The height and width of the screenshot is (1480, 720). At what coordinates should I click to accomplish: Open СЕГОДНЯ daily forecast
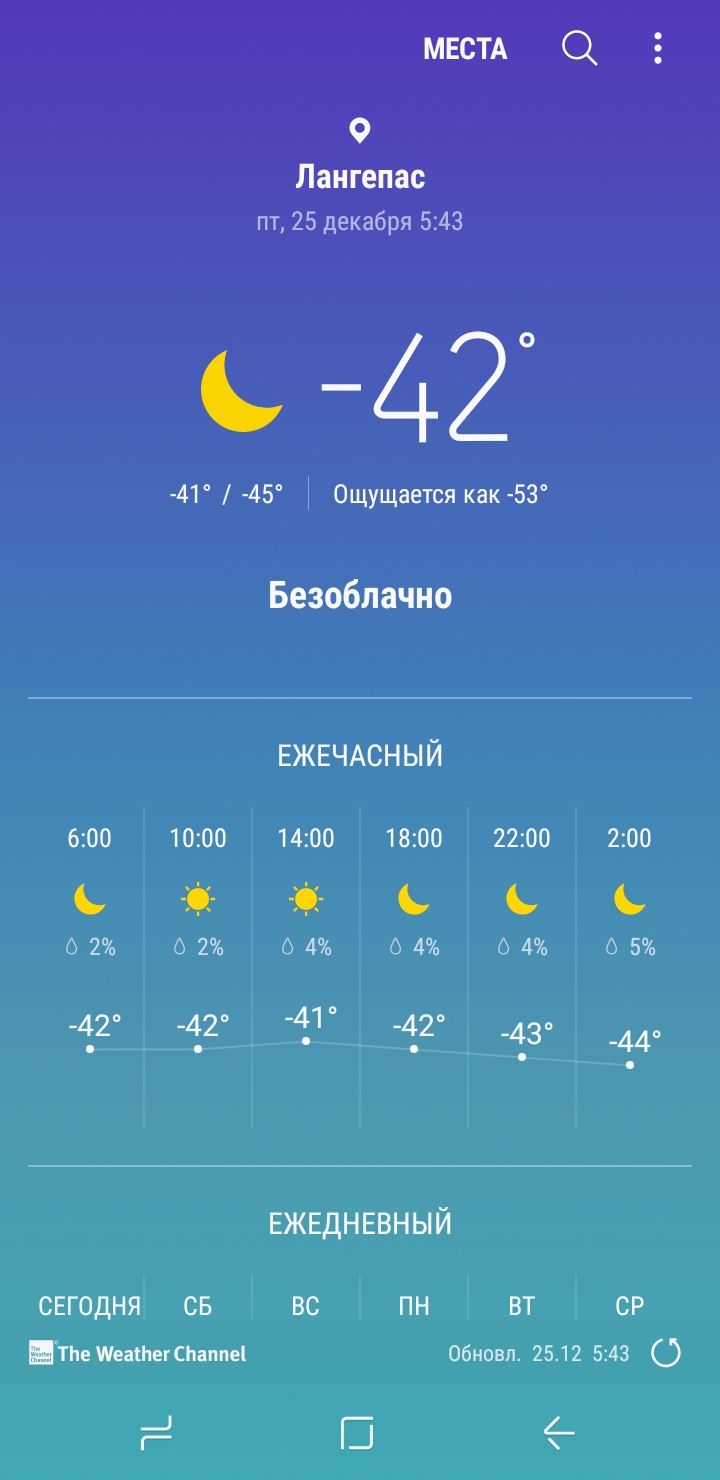coord(89,1305)
